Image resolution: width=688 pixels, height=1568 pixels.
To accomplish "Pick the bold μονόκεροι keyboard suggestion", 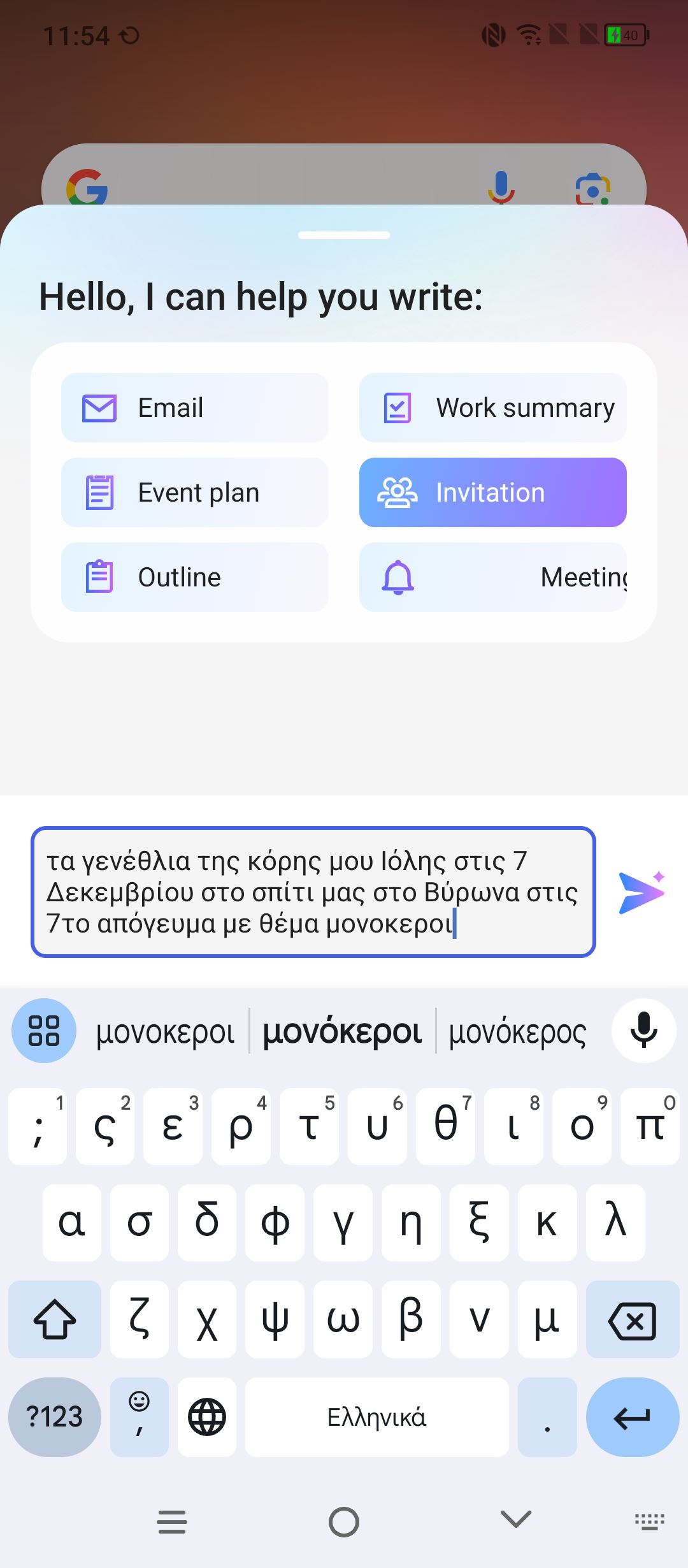I will click(x=342, y=1031).
